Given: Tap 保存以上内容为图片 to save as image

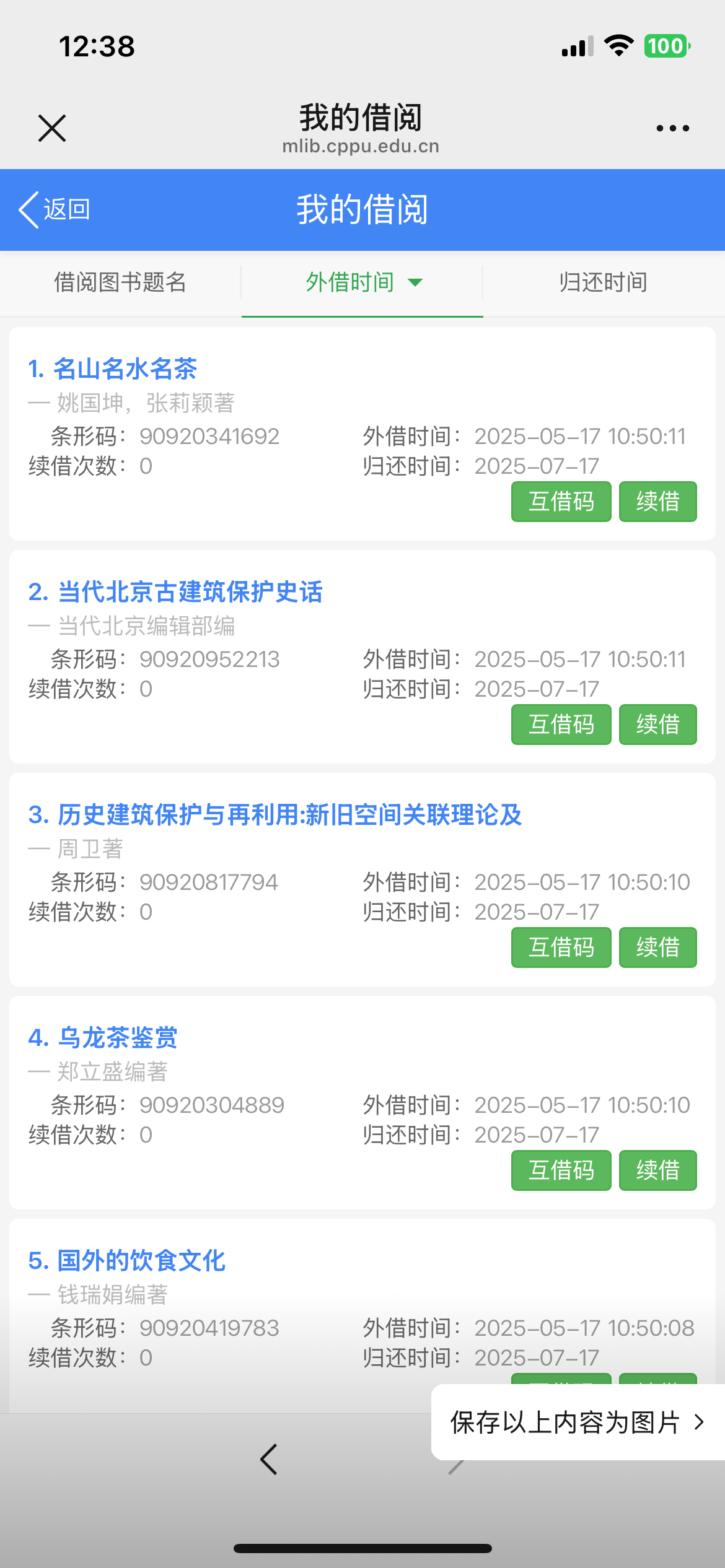Looking at the screenshot, I should tap(577, 1422).
